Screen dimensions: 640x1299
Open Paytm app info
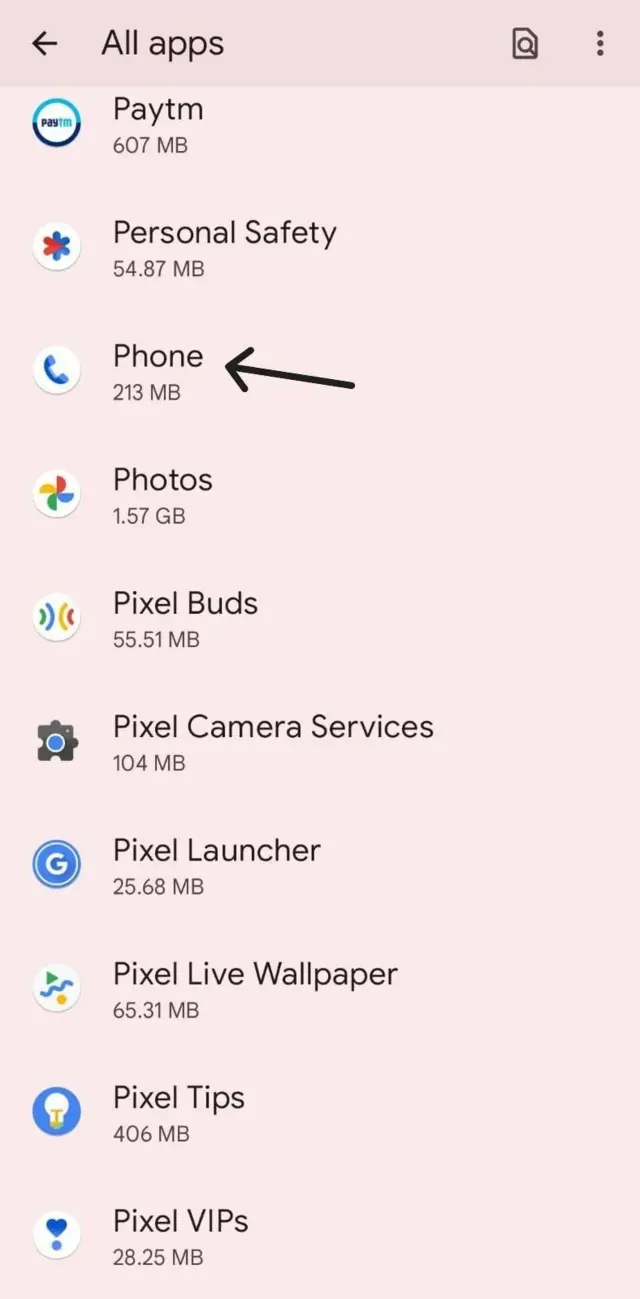point(158,124)
